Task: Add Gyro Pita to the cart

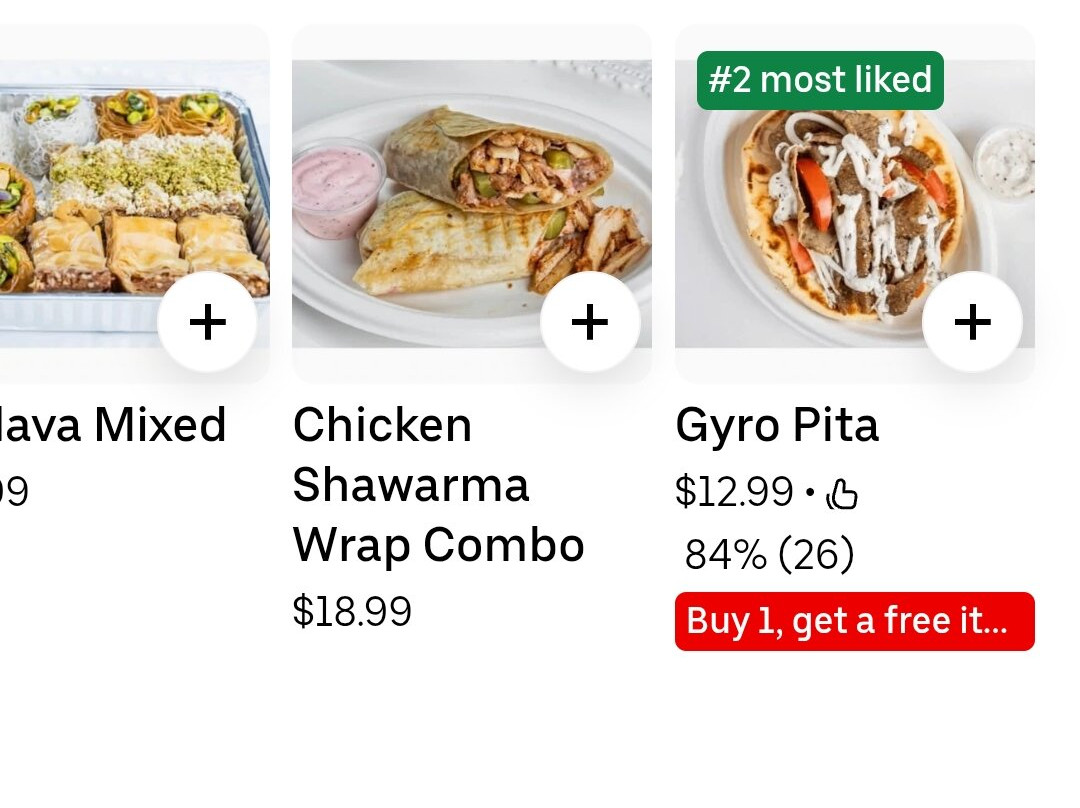Action: (972, 322)
